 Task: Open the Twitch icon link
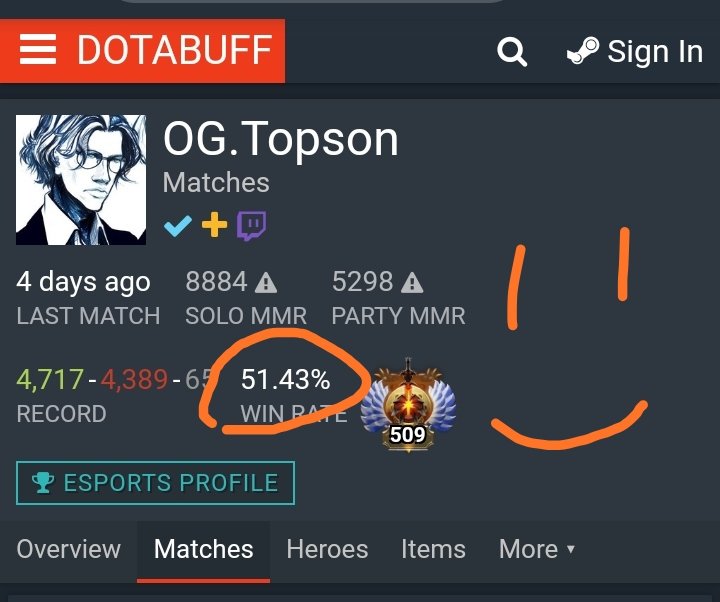[x=251, y=226]
